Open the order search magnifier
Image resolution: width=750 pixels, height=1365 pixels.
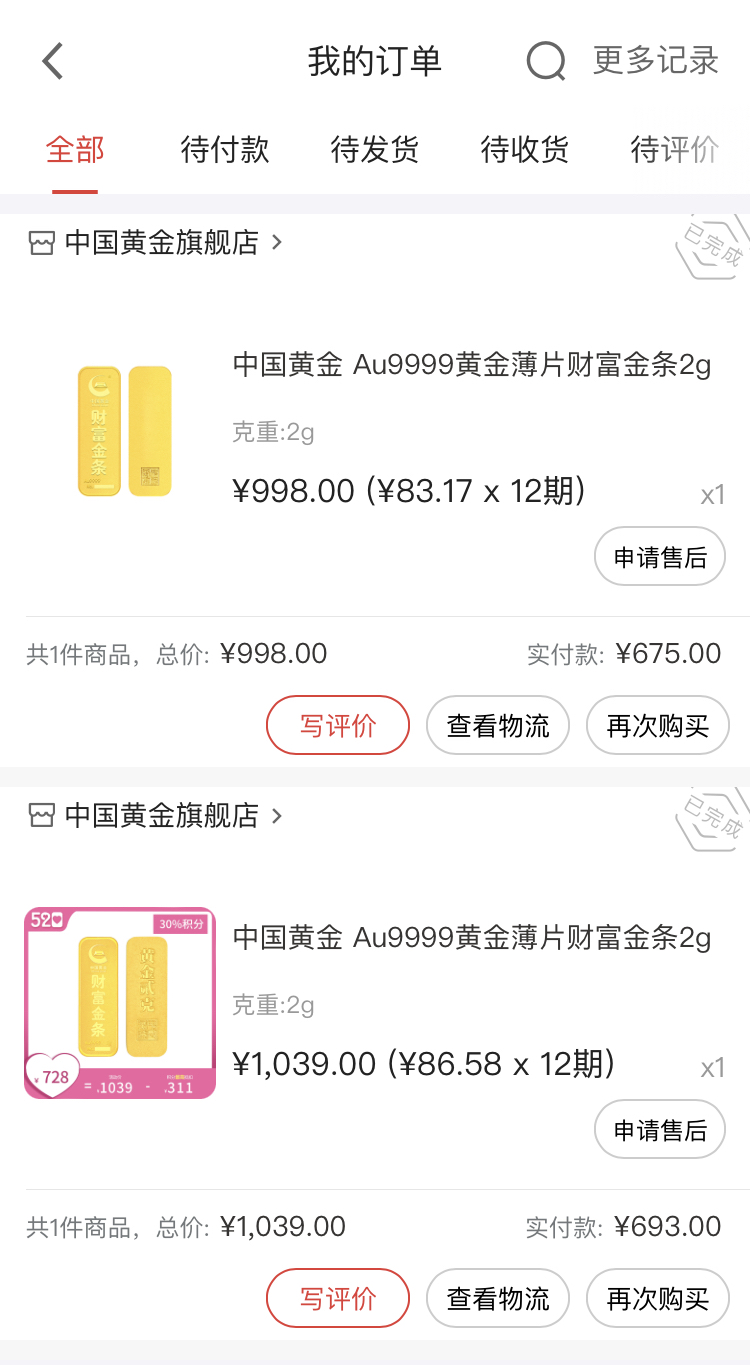(546, 61)
